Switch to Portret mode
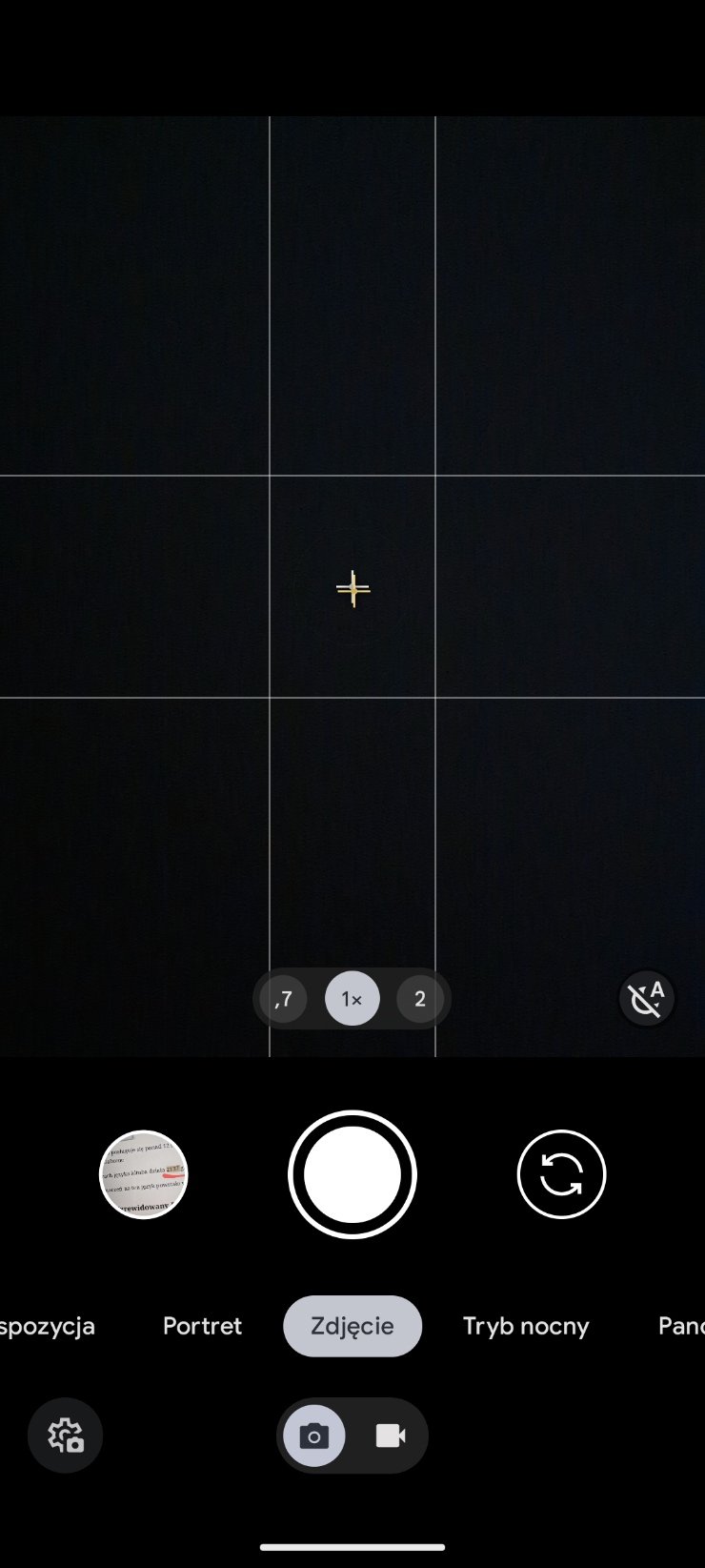 (x=202, y=1326)
